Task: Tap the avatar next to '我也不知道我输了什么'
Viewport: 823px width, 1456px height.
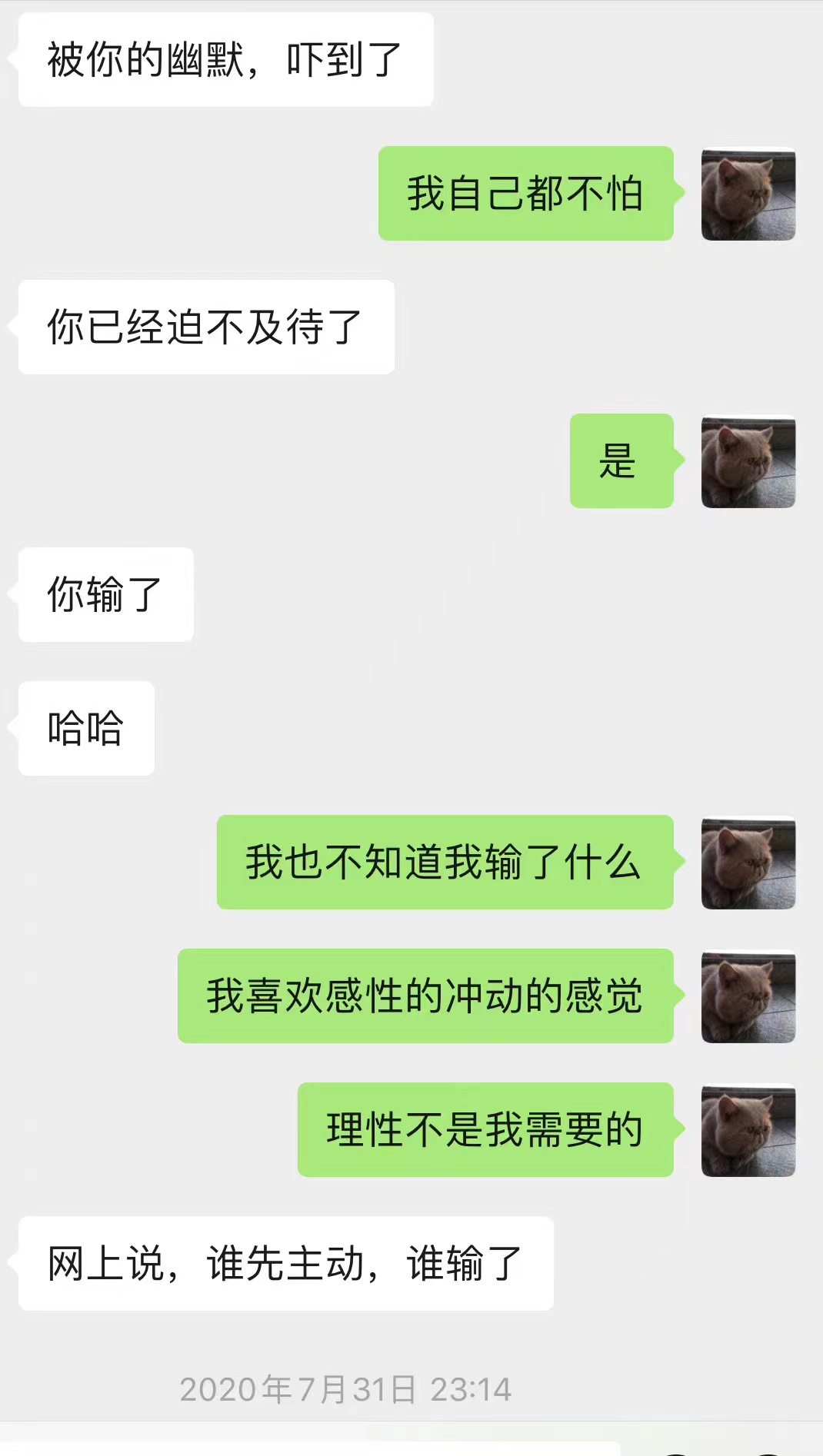Action: click(x=747, y=863)
